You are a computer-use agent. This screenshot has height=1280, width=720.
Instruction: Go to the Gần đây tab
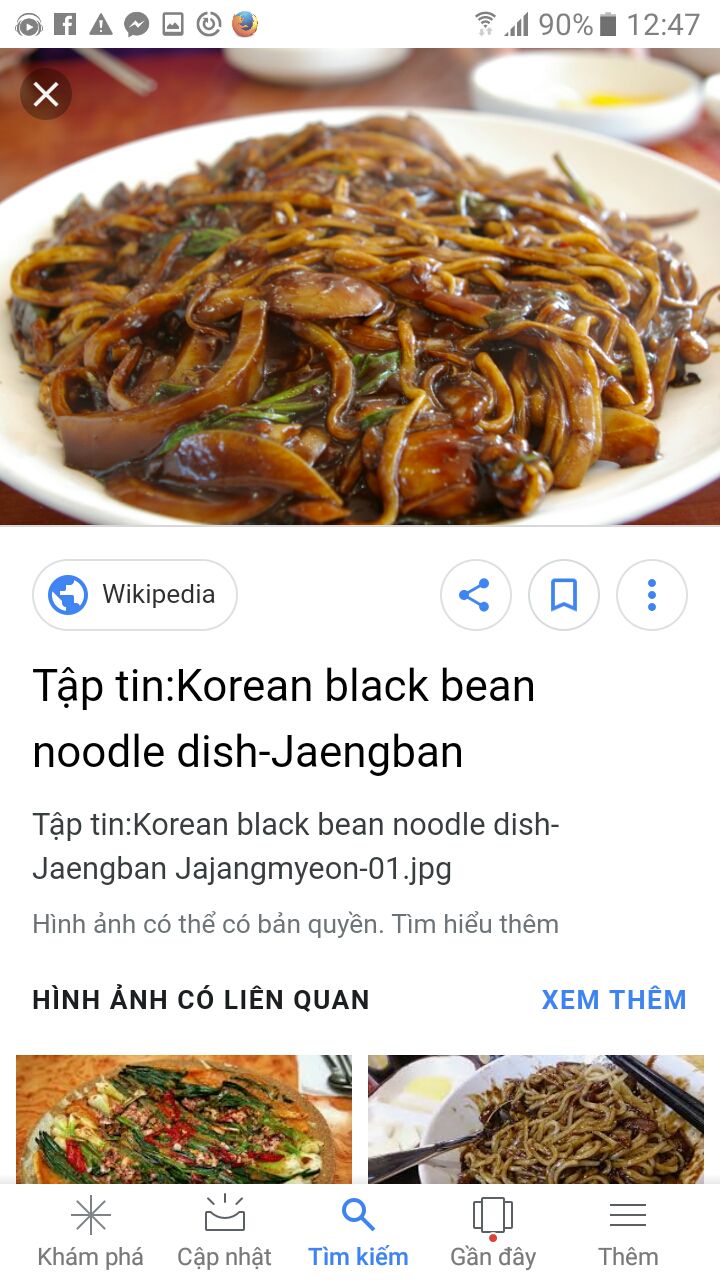coord(493,1233)
